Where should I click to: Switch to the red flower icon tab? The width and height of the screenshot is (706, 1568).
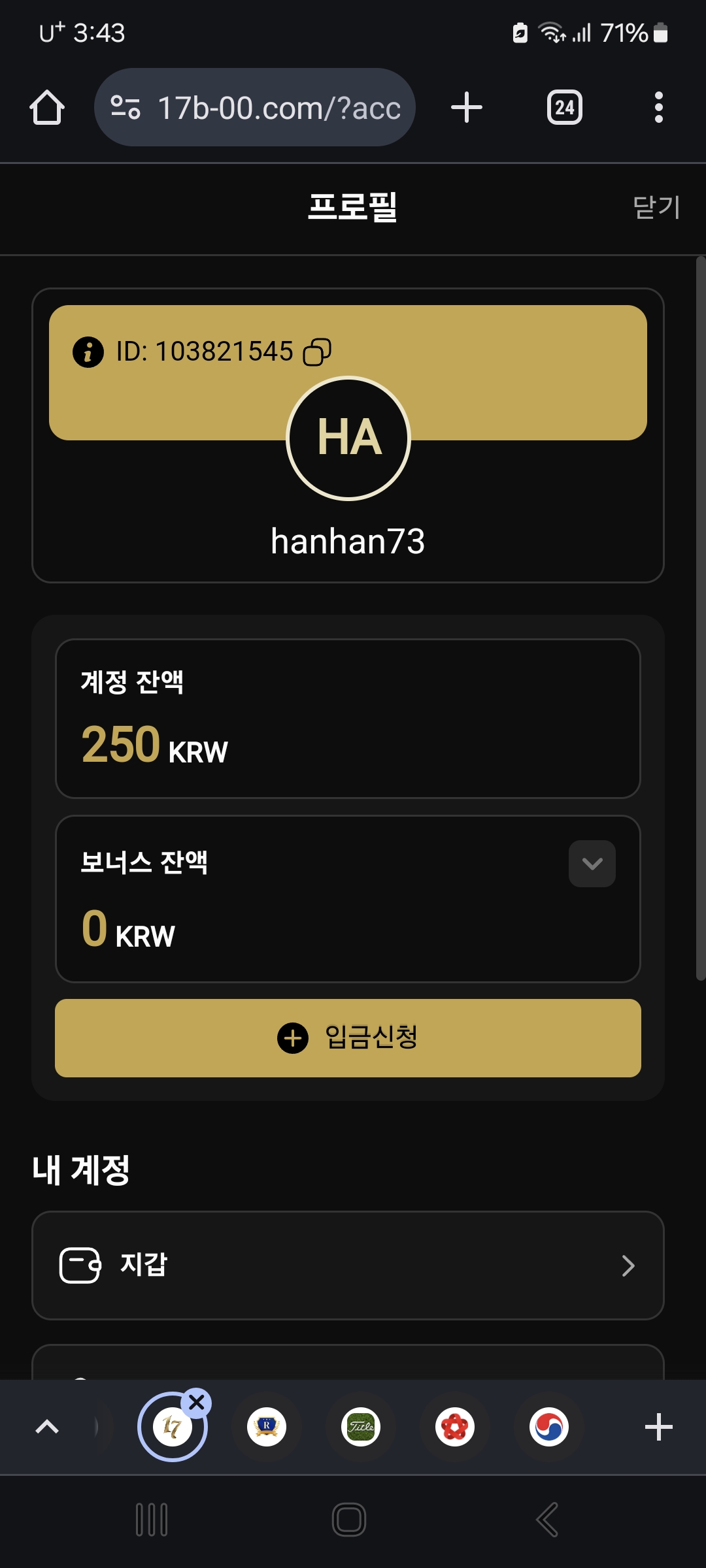click(455, 1427)
